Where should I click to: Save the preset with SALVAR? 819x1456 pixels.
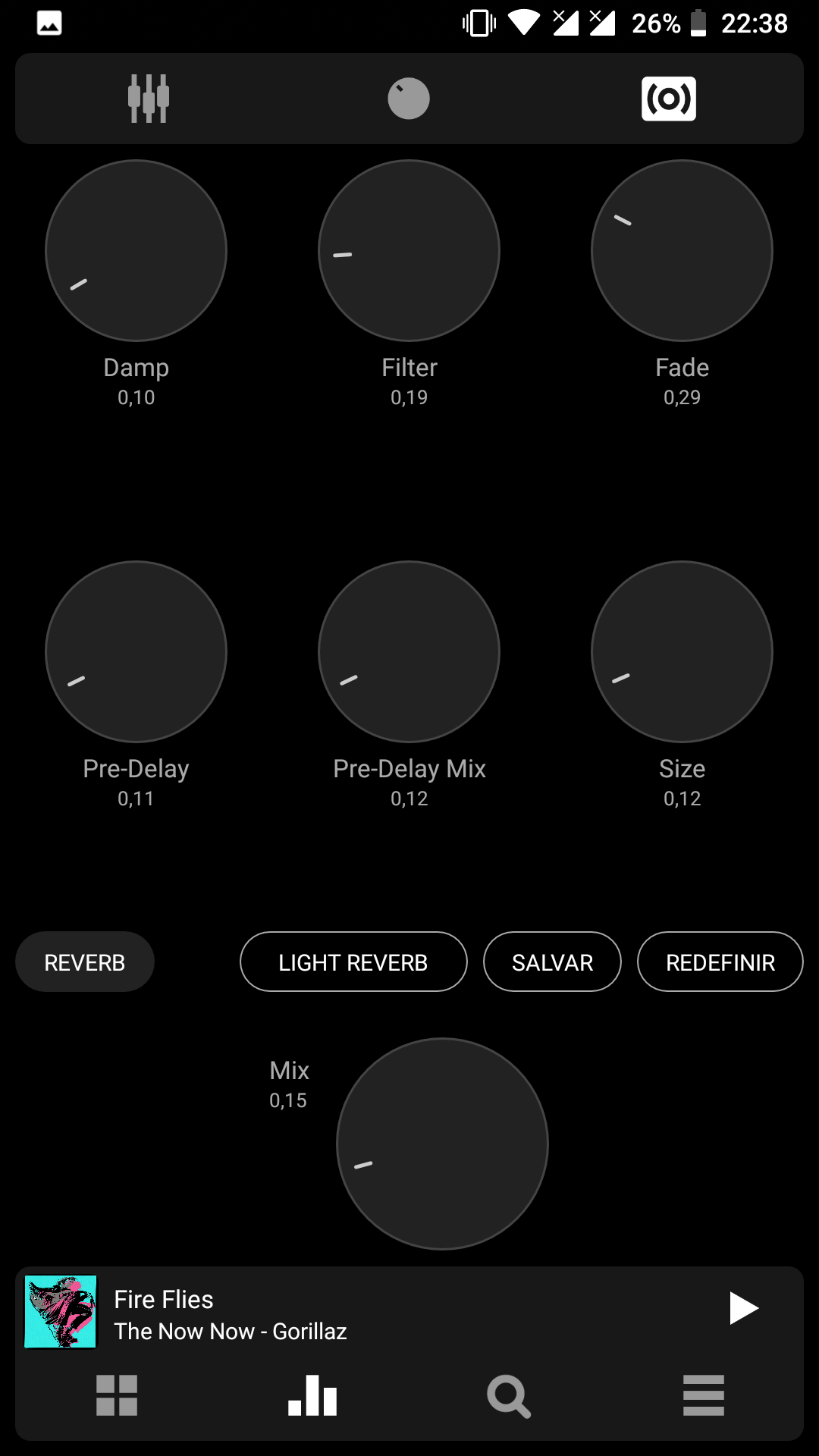pos(552,962)
